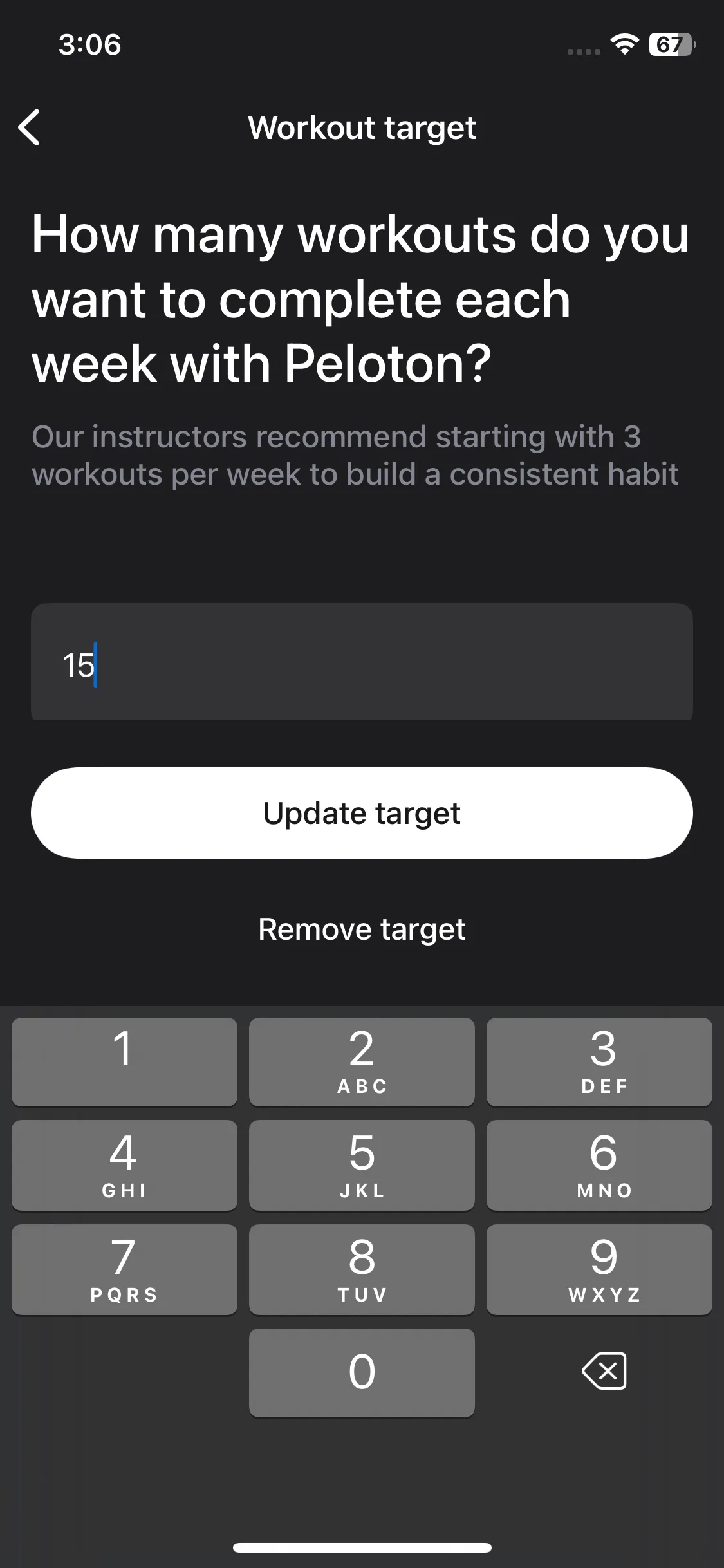
Task: Go back from Workout target screen
Action: [30, 127]
